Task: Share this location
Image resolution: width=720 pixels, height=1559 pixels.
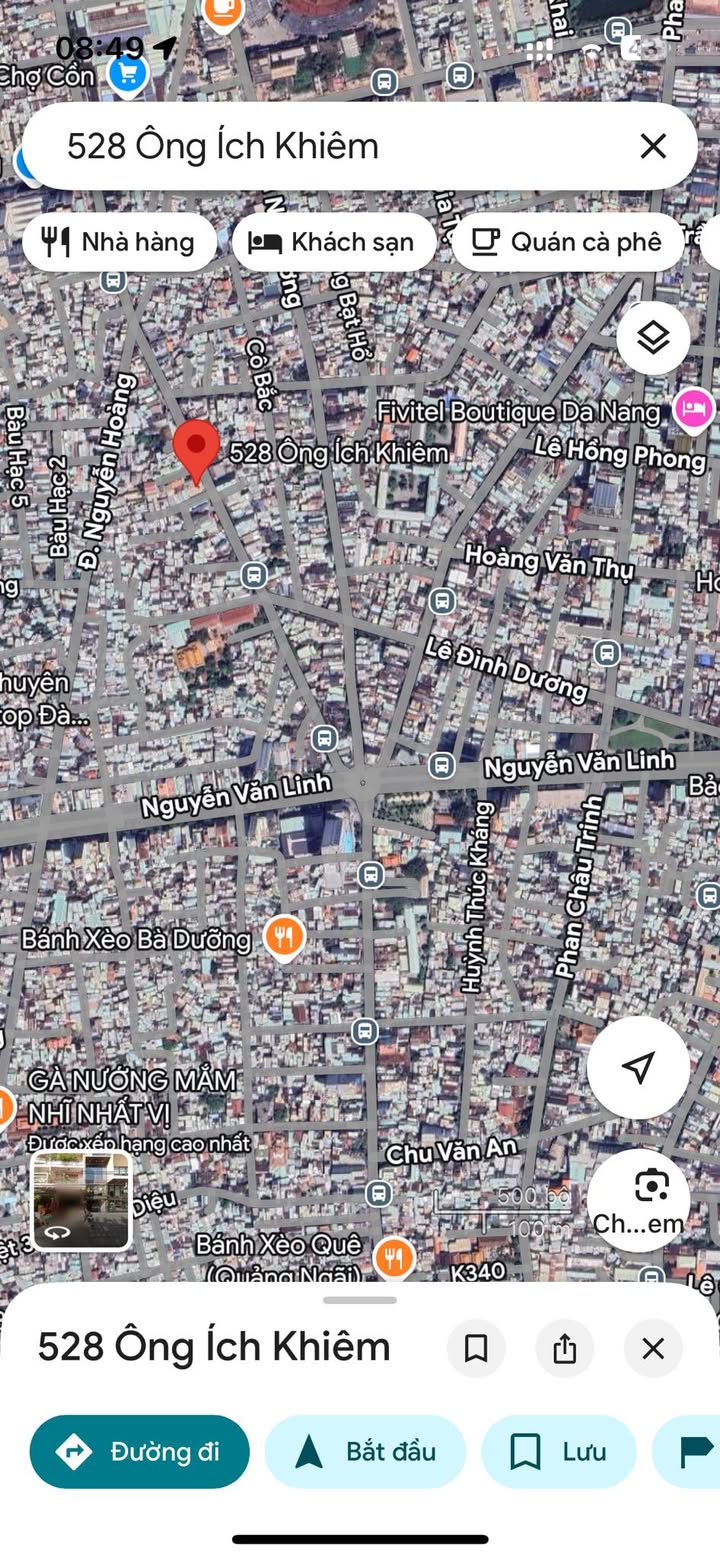Action: click(565, 1348)
